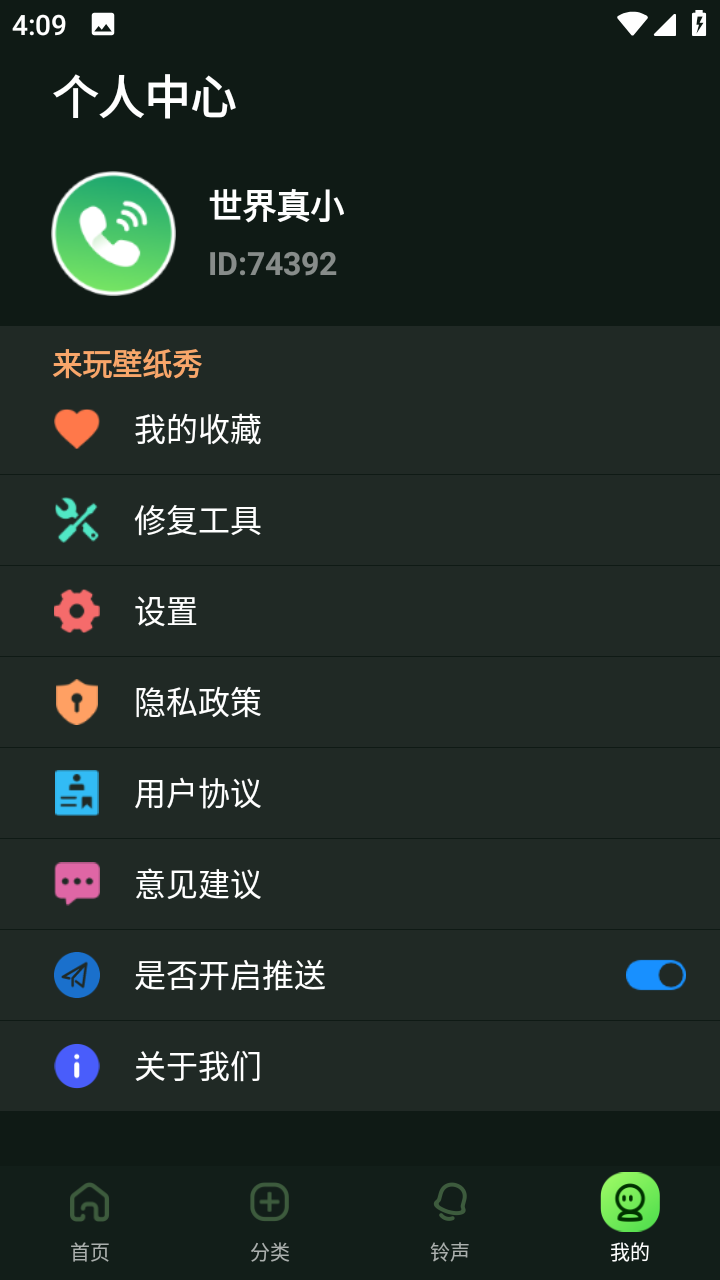
Task: Tap the profile avatar picture
Action: coord(114,234)
